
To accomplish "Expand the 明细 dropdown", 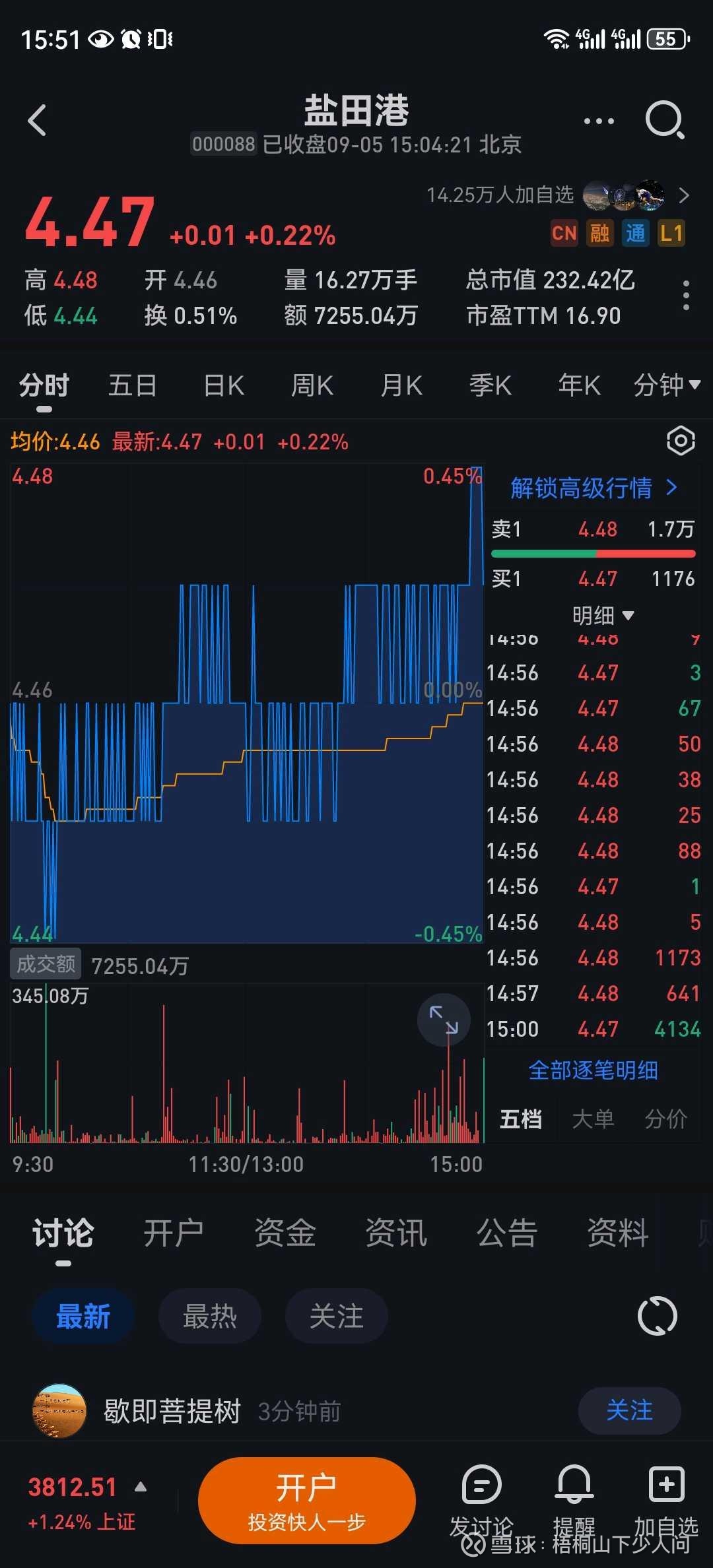I will (x=602, y=616).
